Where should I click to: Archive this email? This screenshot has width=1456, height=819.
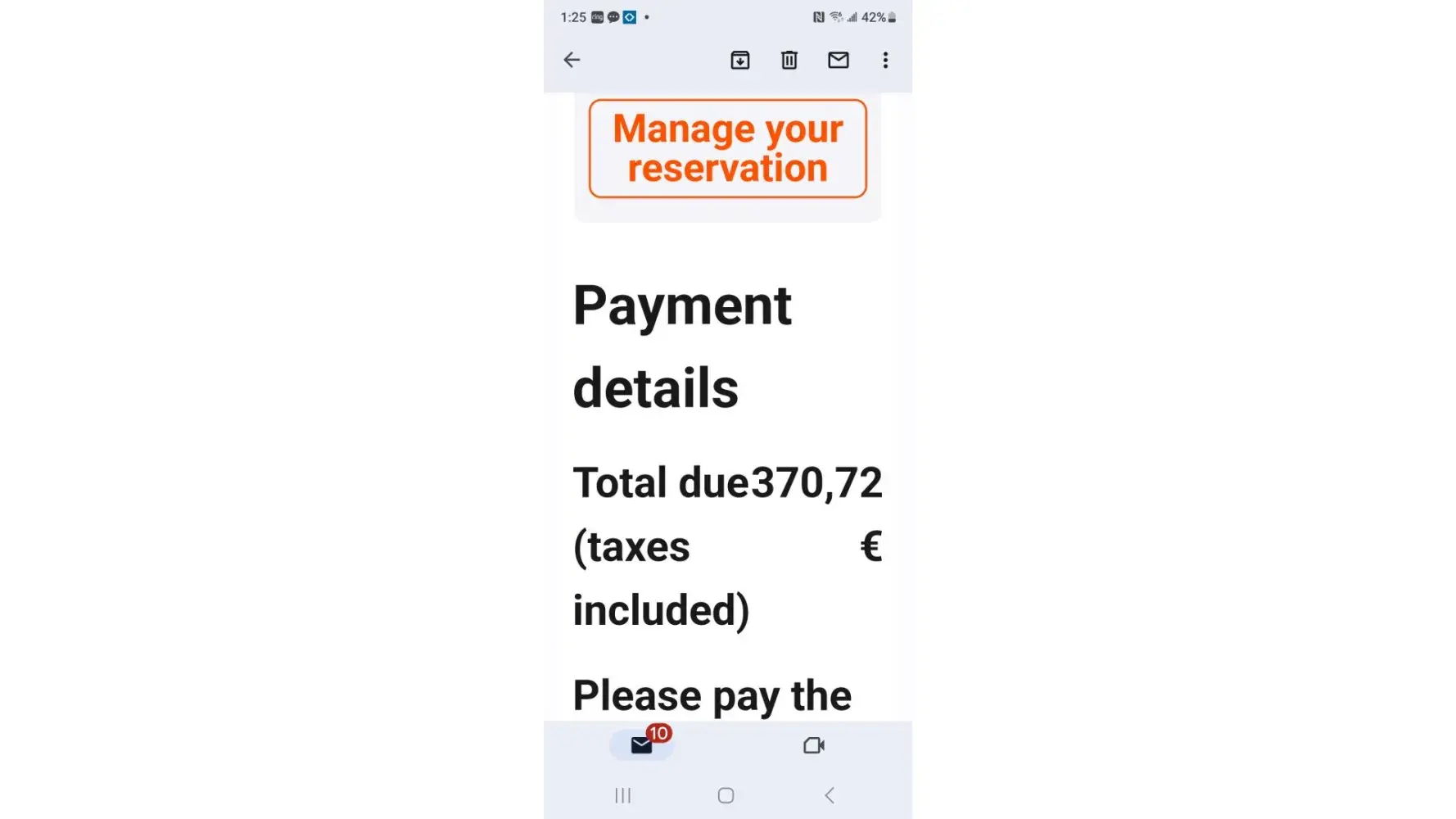739,60
